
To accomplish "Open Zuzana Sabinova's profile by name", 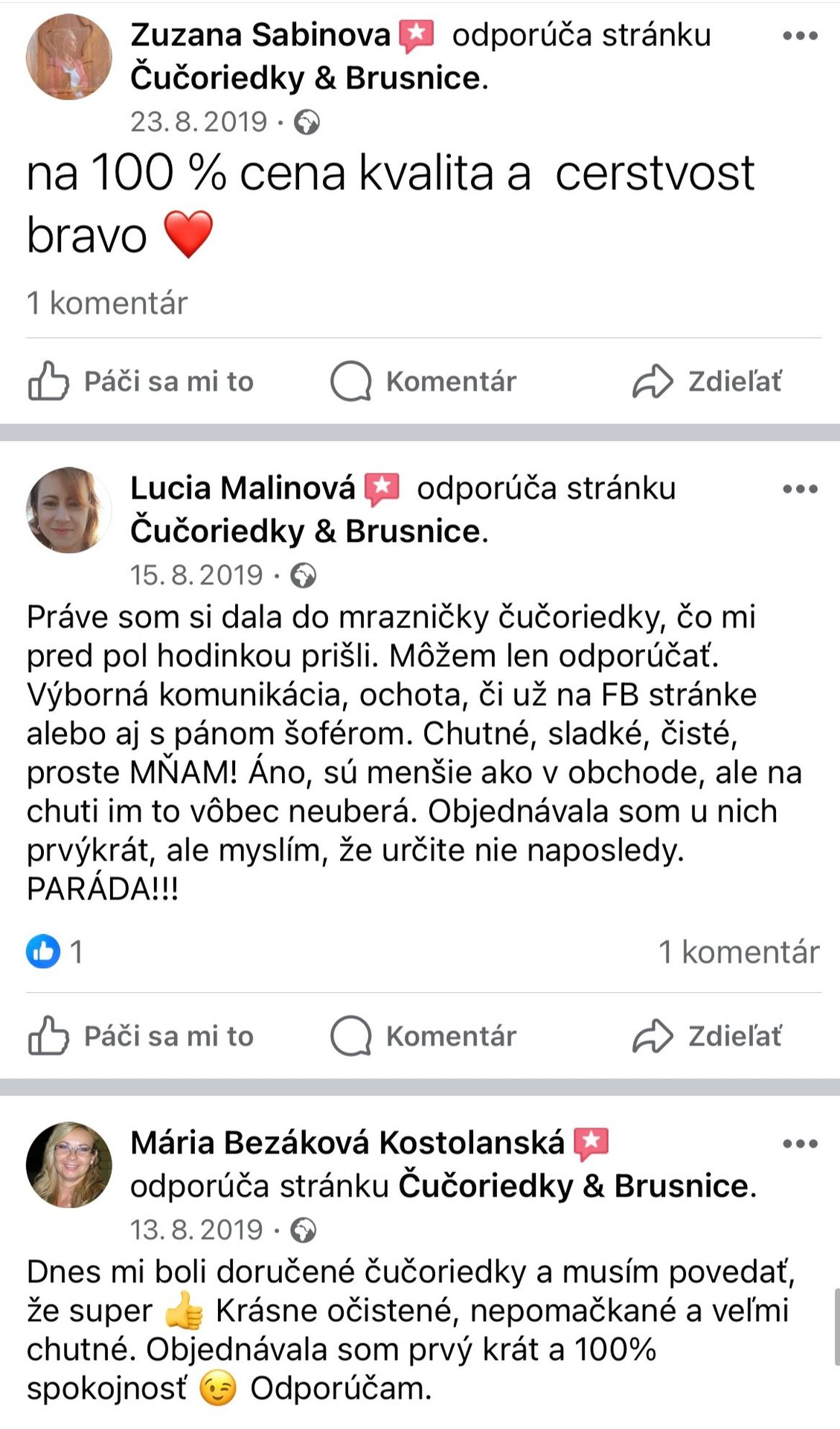I will coord(260,35).
